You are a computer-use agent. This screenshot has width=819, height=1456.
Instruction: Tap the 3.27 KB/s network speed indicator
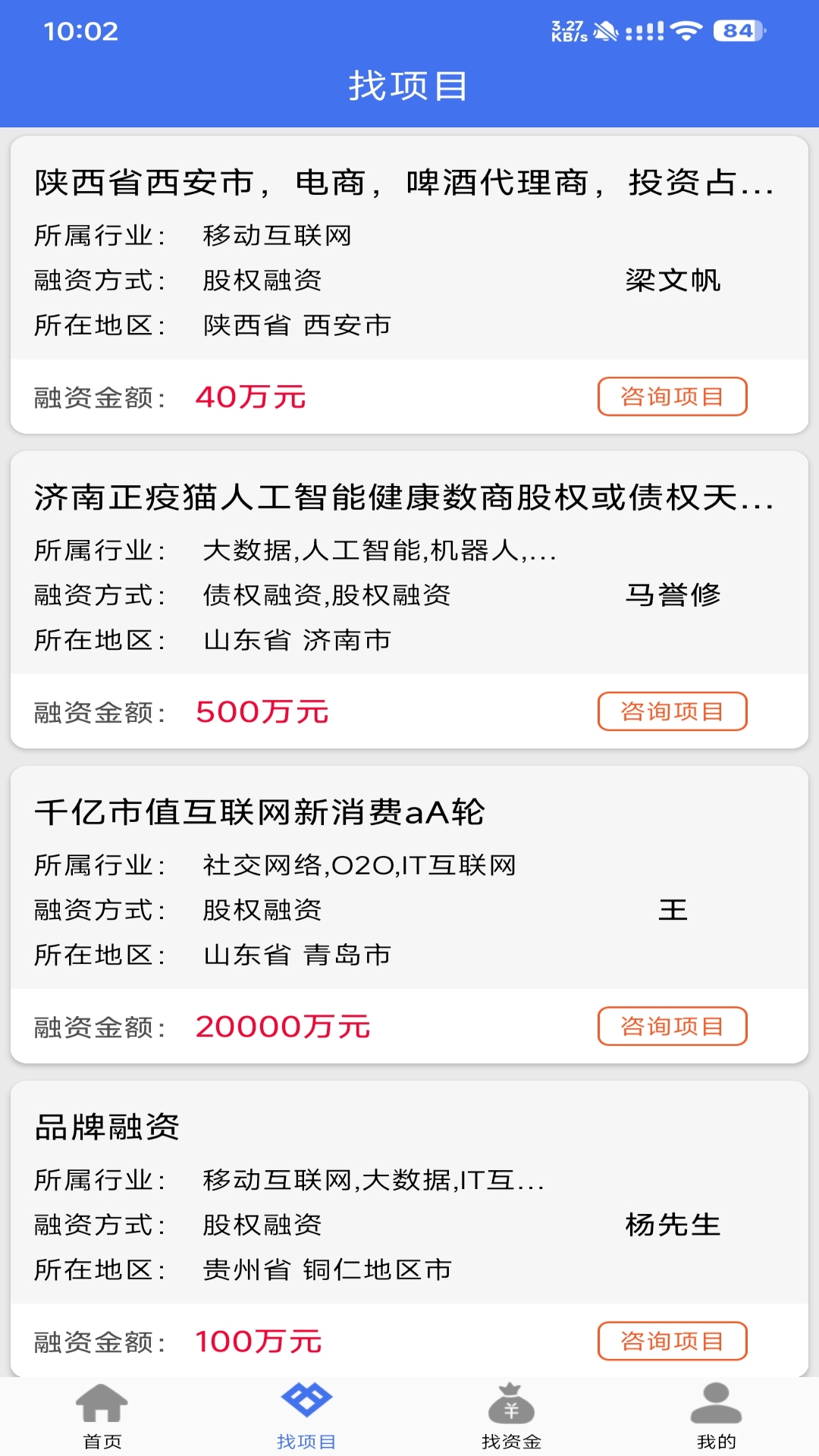pyautogui.click(x=566, y=29)
